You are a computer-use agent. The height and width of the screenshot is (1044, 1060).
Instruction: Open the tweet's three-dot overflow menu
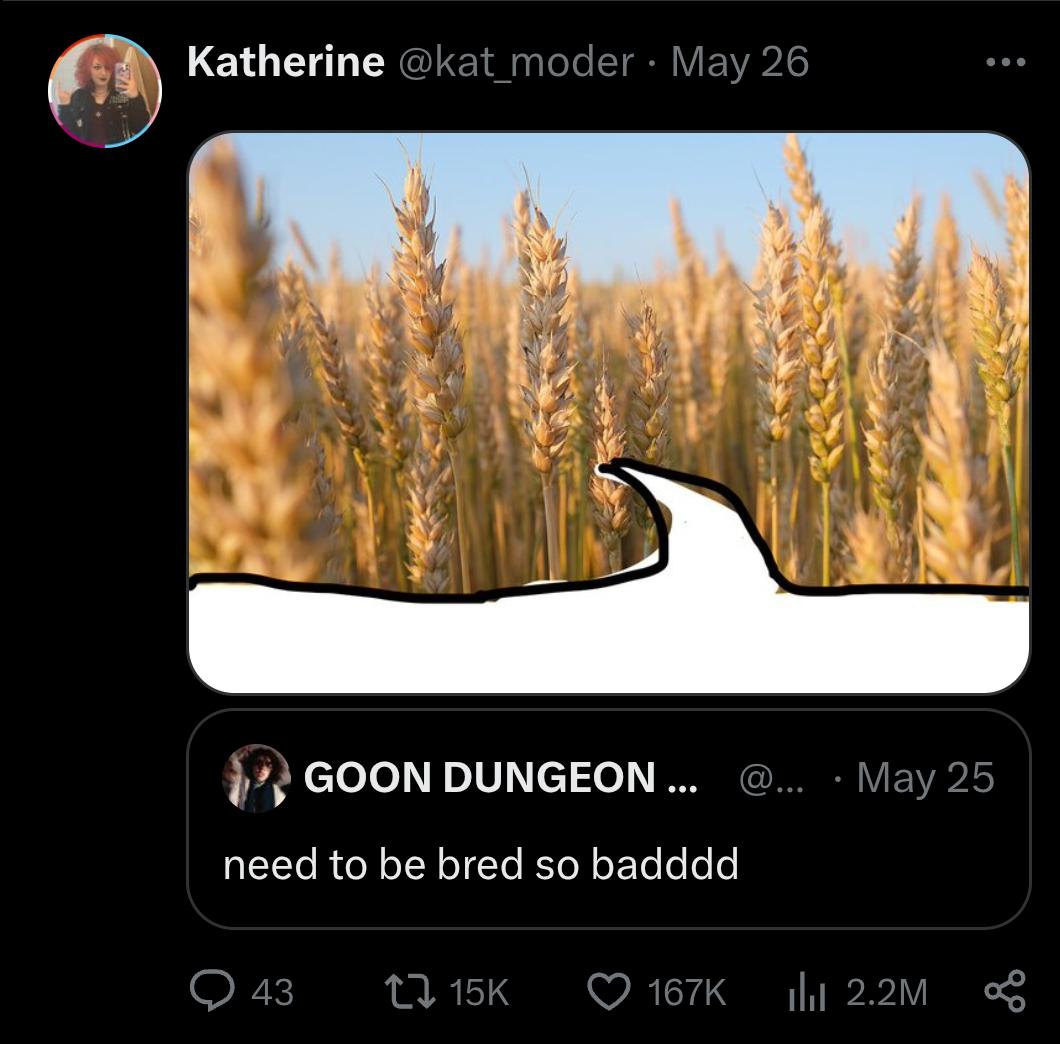click(1004, 62)
